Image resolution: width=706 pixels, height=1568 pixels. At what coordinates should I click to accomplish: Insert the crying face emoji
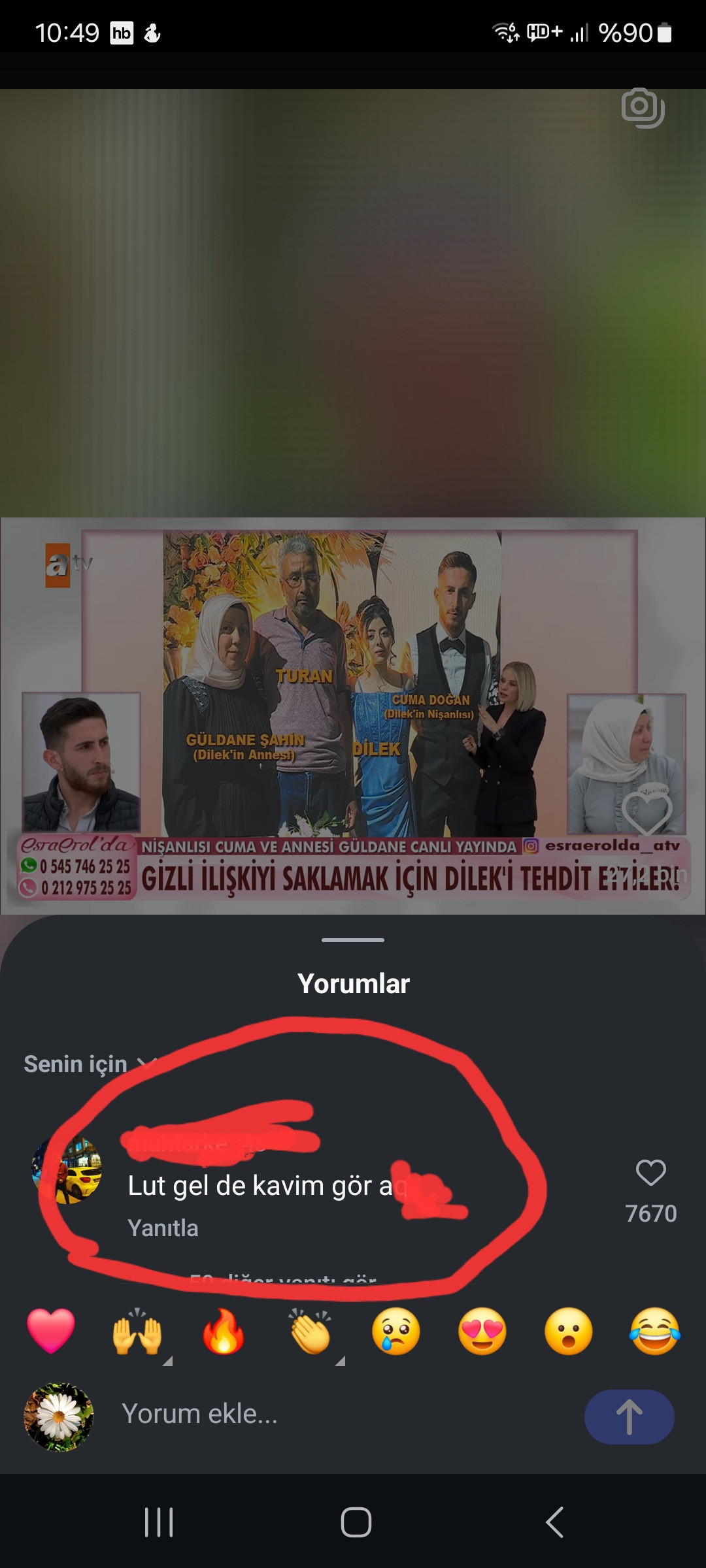coord(396,1331)
